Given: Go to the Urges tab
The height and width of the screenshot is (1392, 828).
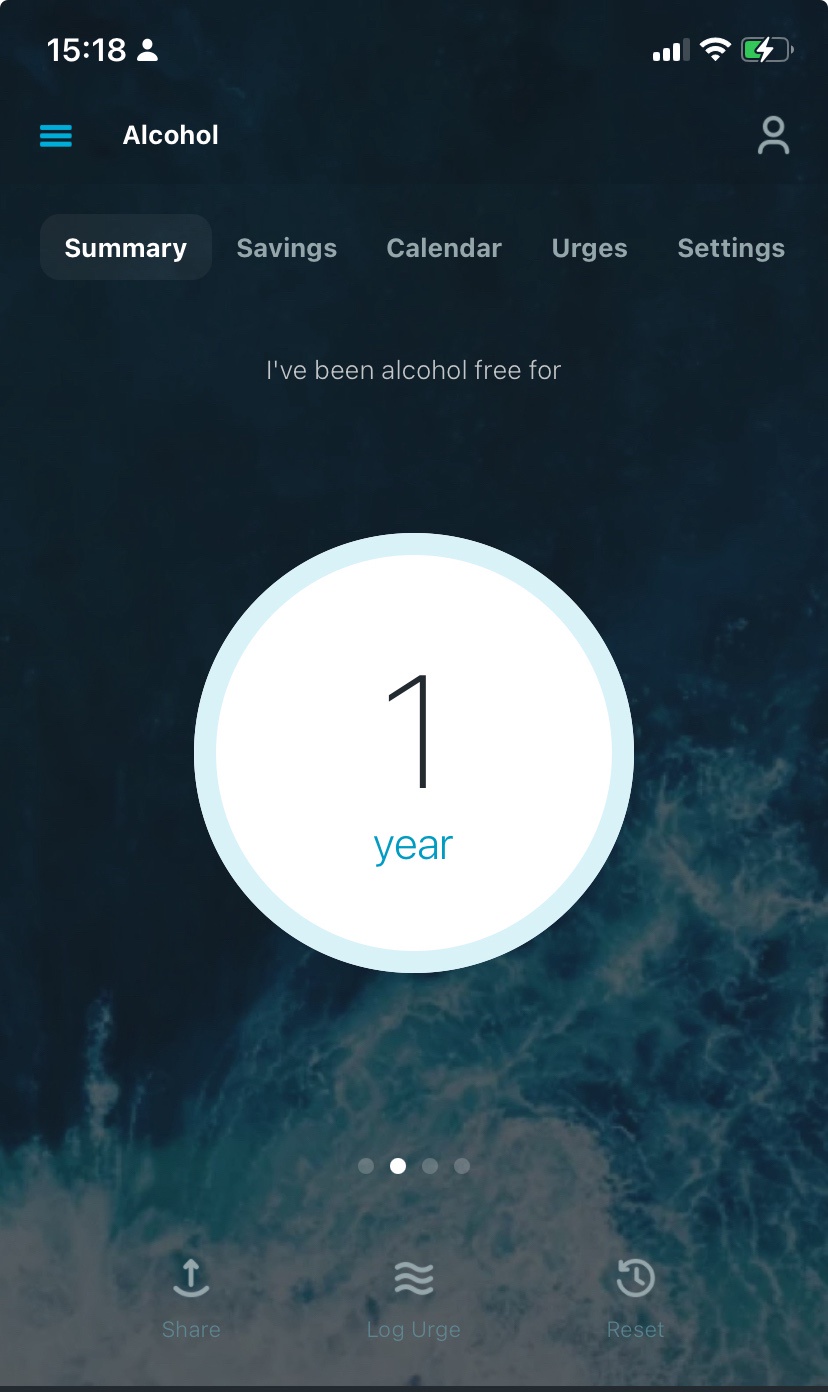Looking at the screenshot, I should point(590,248).
